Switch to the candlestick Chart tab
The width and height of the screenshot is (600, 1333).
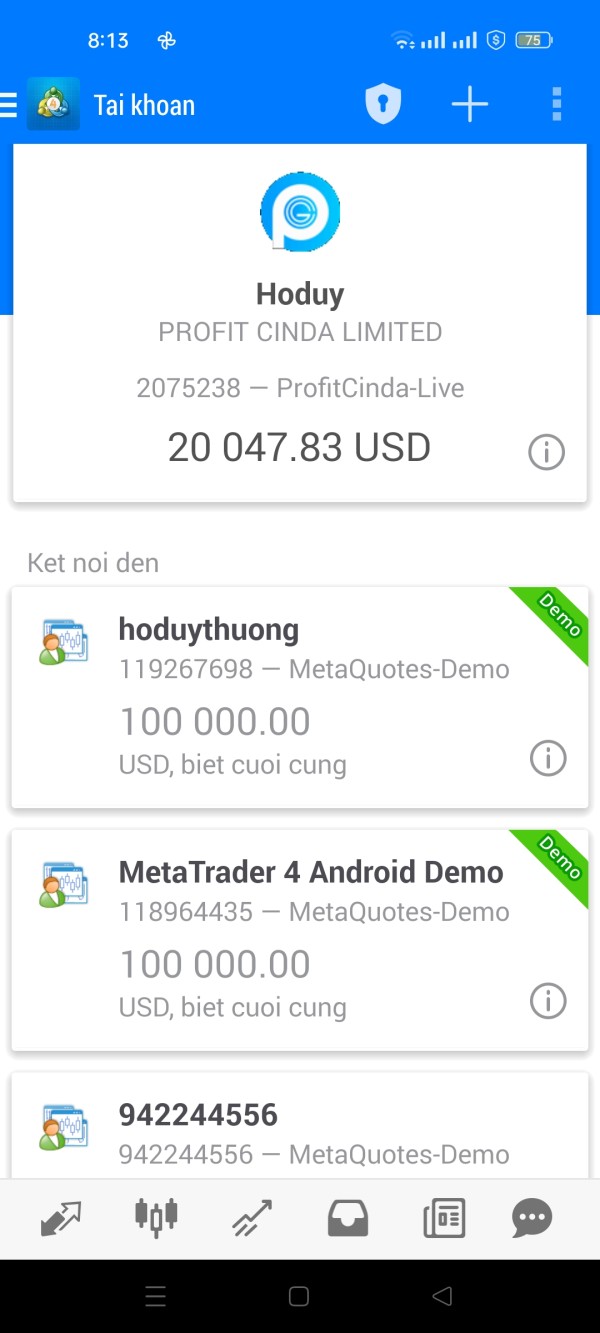[156, 1217]
